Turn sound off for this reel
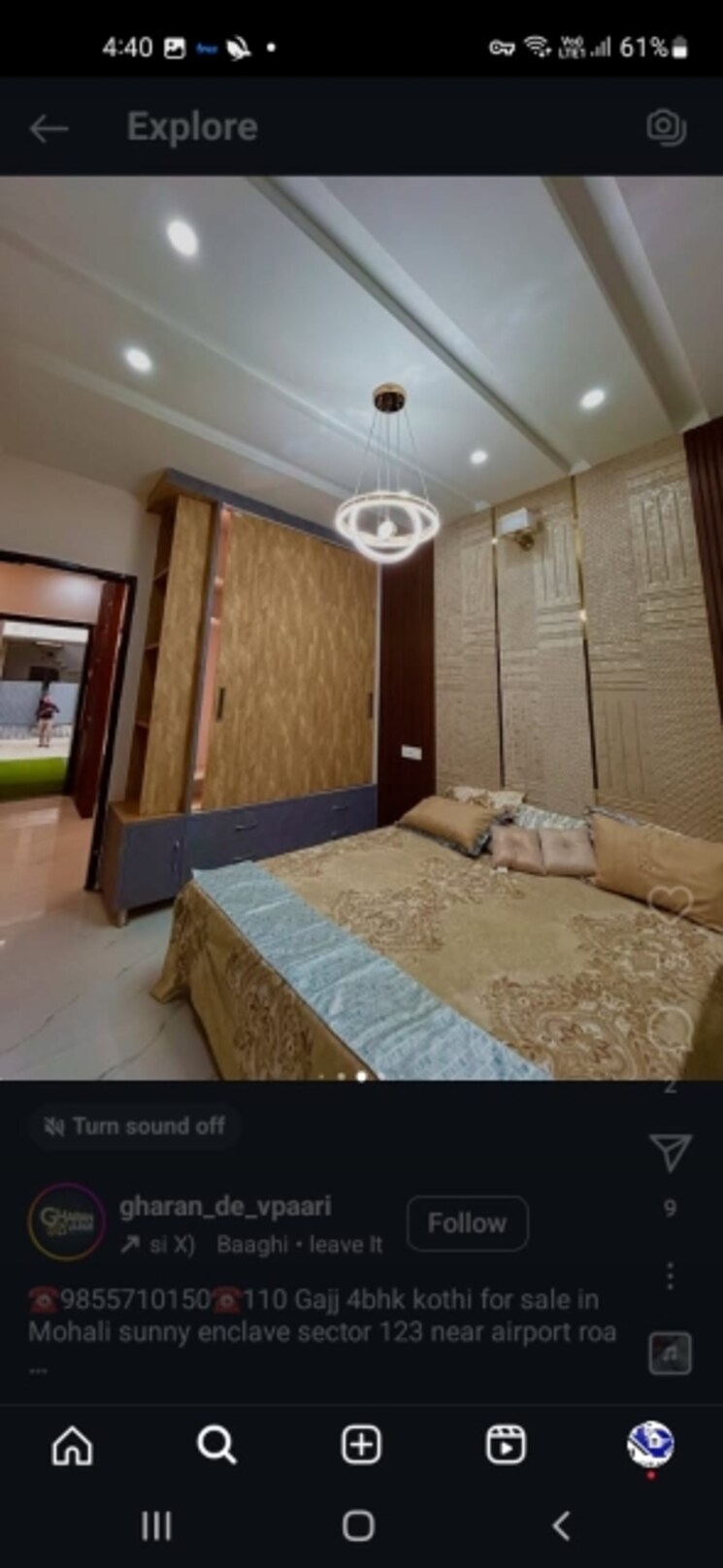The image size is (723, 1568). (x=135, y=1127)
